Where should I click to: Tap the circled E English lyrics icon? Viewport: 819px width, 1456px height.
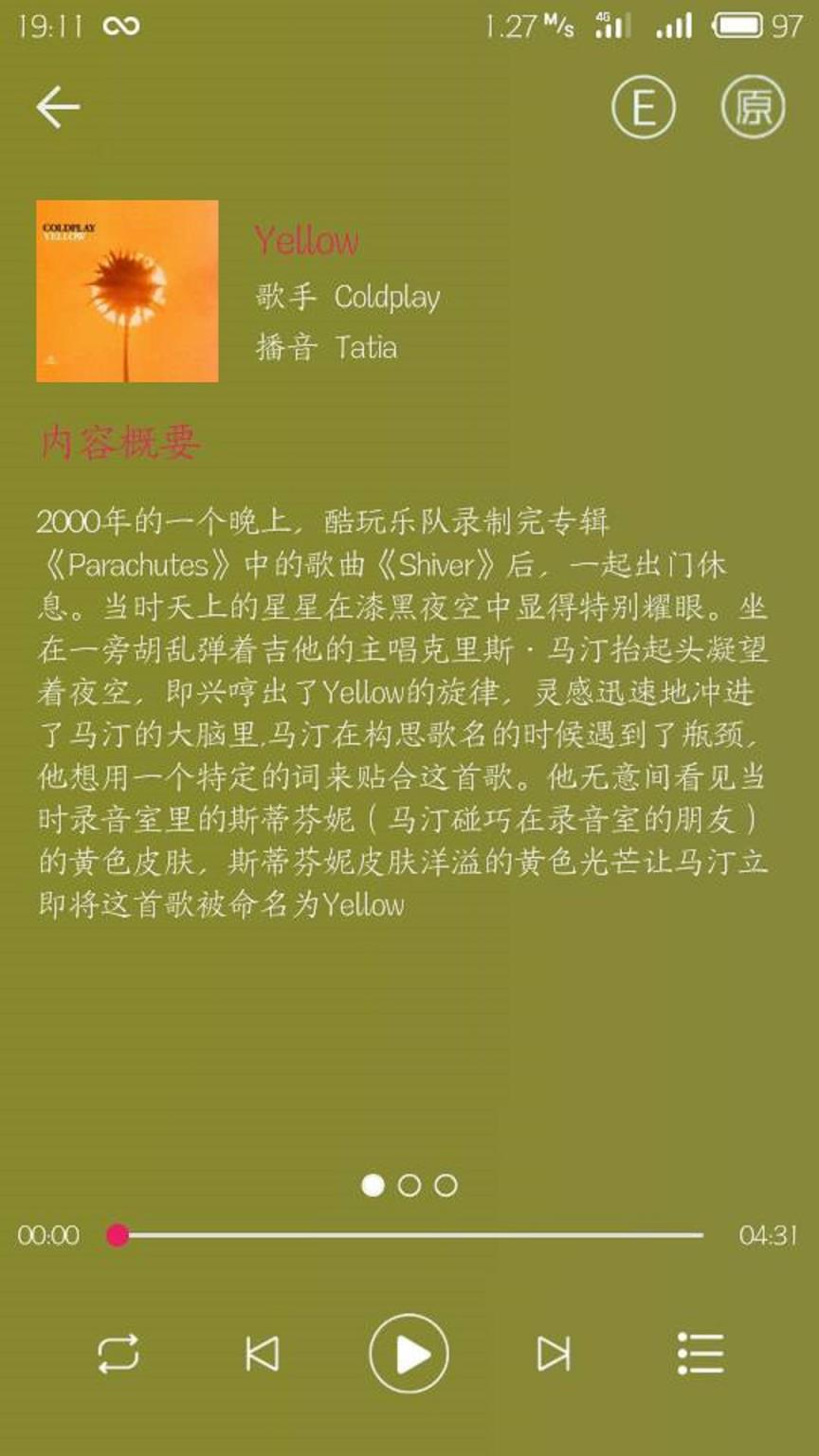click(644, 108)
